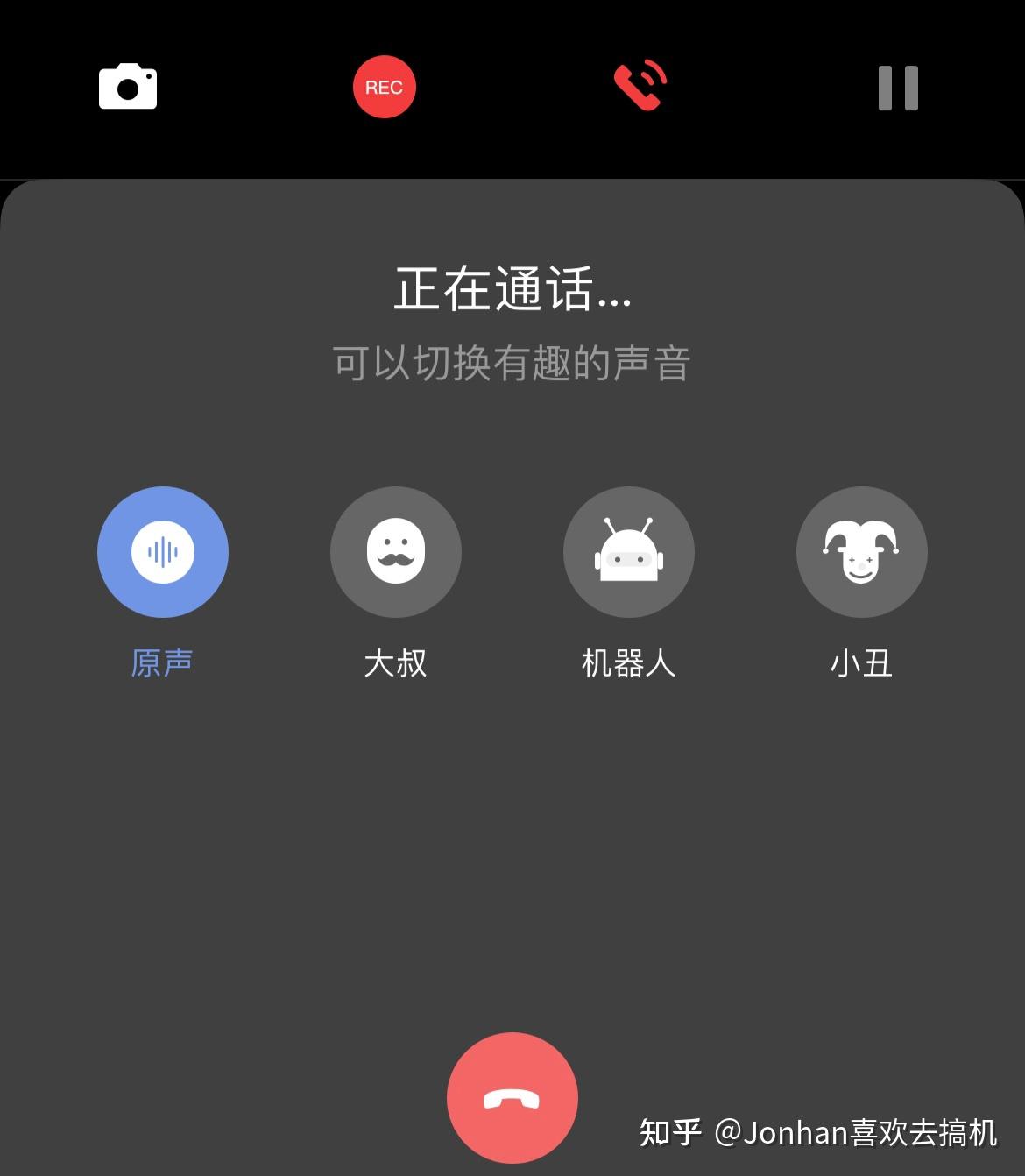Select the 原声 original voice option
This screenshot has width=1025, height=1176.
click(163, 552)
